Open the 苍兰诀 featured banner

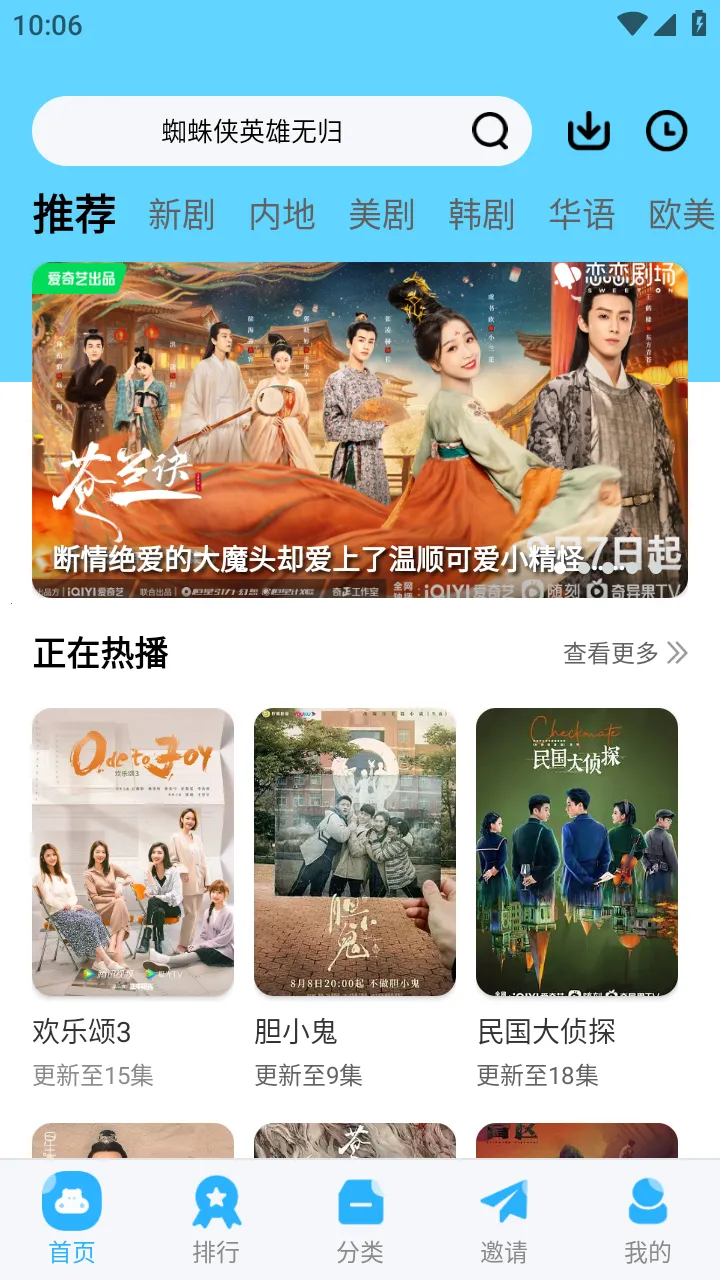360,430
